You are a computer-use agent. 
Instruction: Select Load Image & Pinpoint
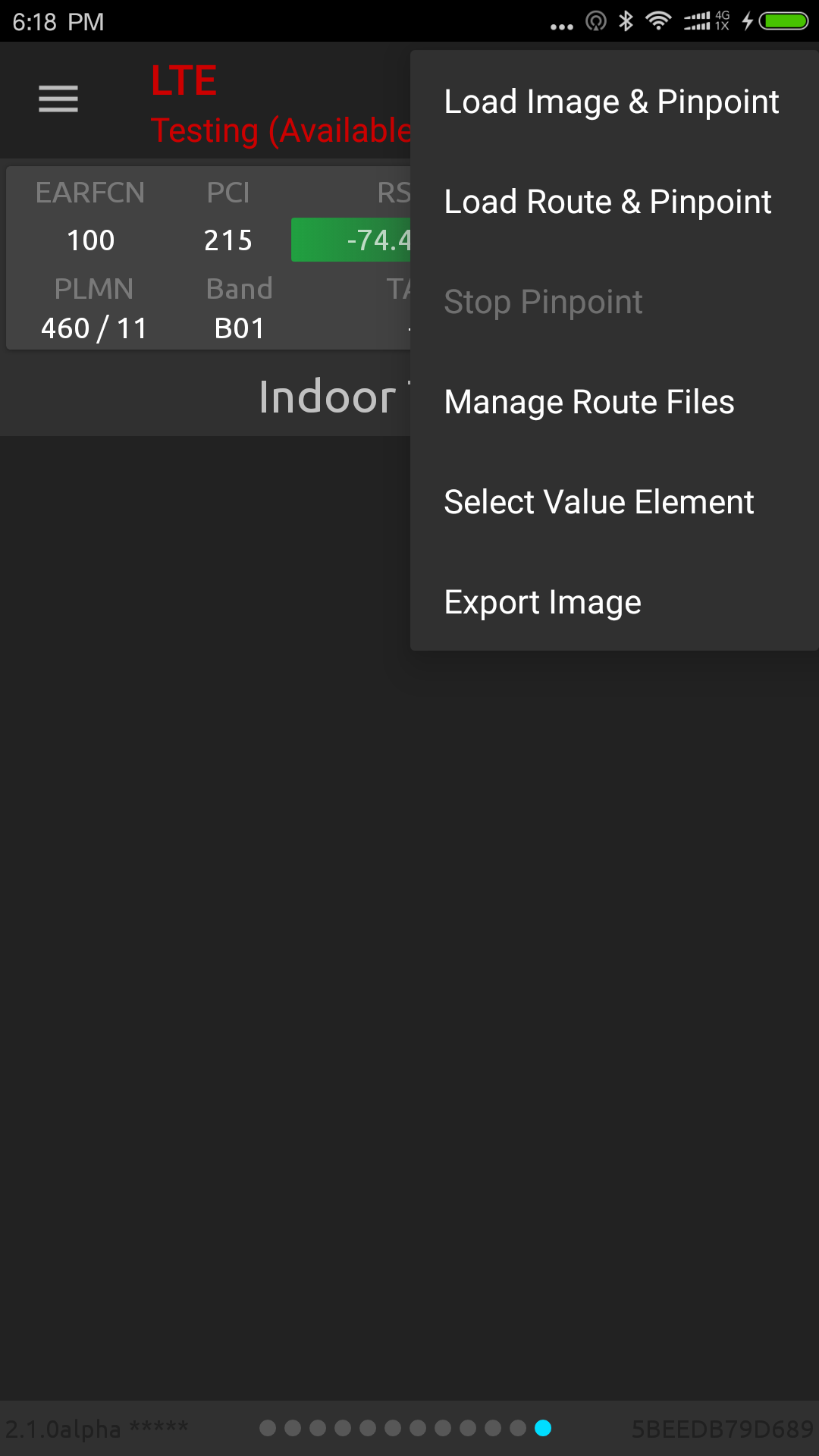pyautogui.click(x=614, y=102)
